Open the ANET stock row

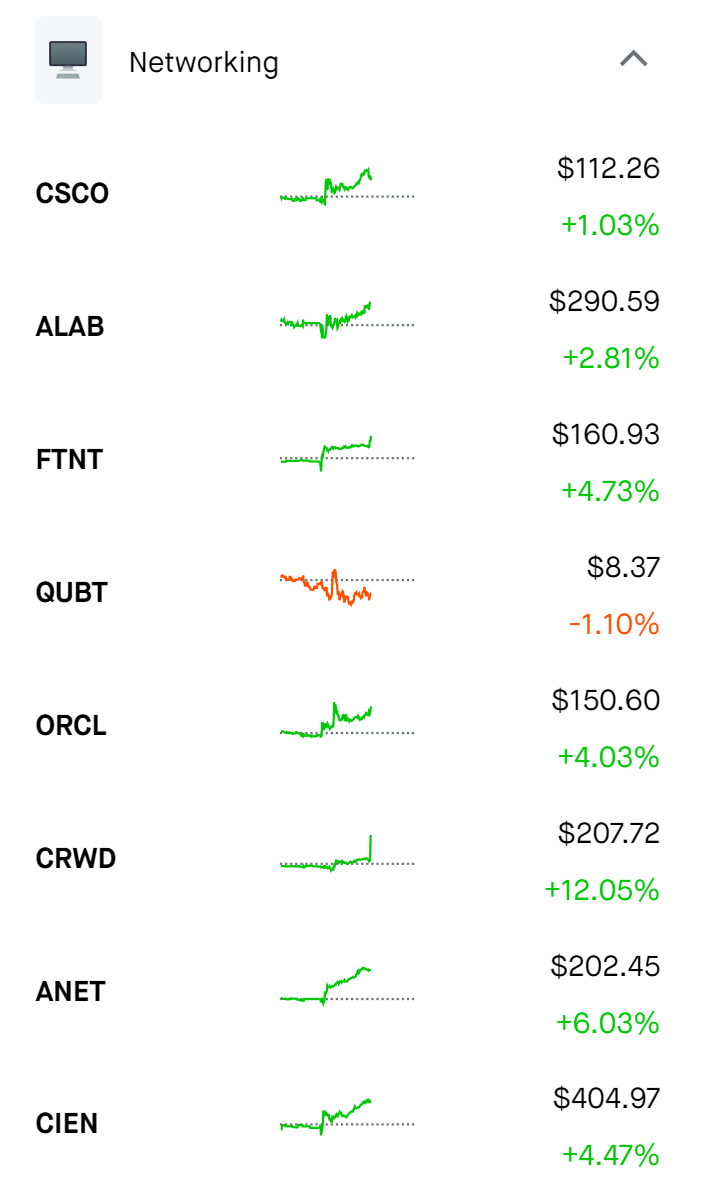click(354, 992)
